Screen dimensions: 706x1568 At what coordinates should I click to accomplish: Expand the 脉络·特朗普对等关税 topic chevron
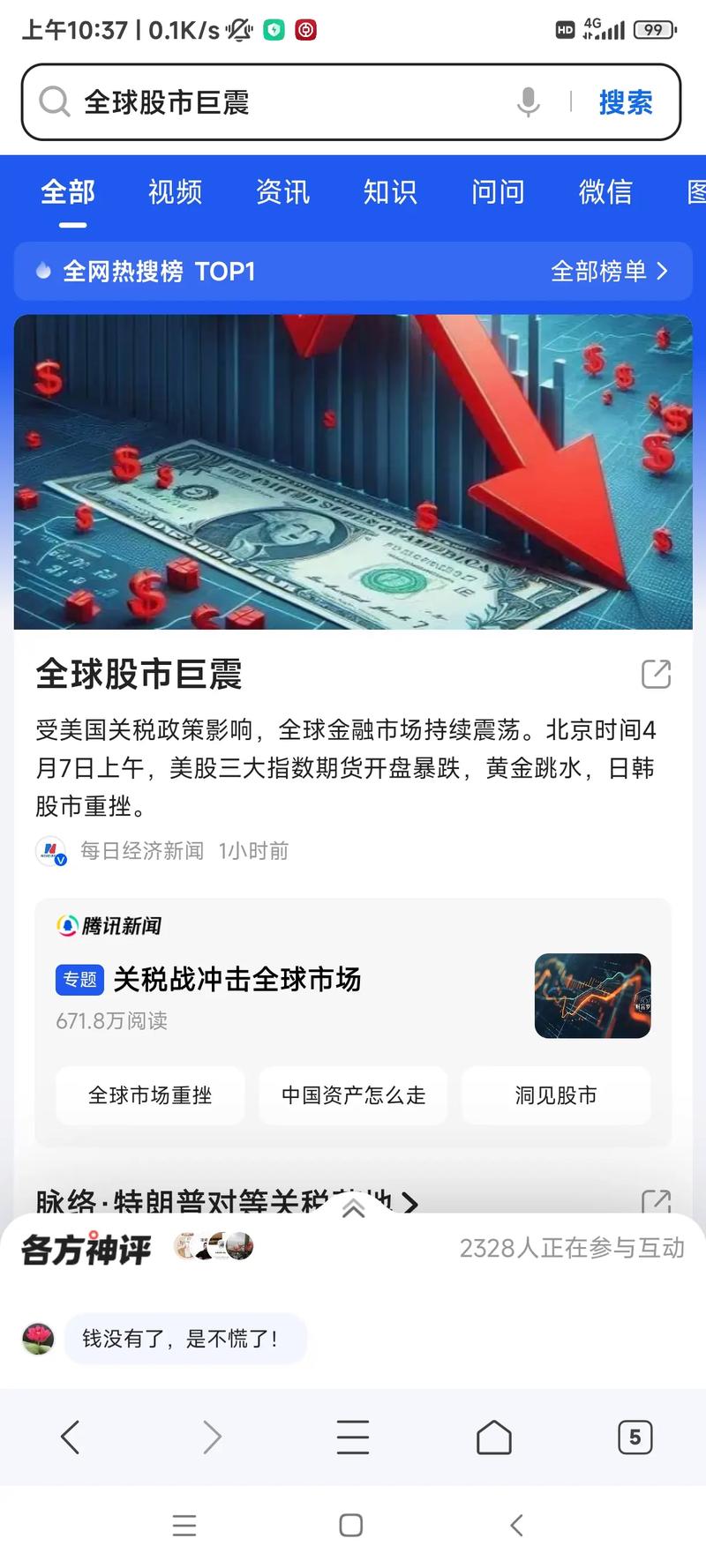point(411,1205)
